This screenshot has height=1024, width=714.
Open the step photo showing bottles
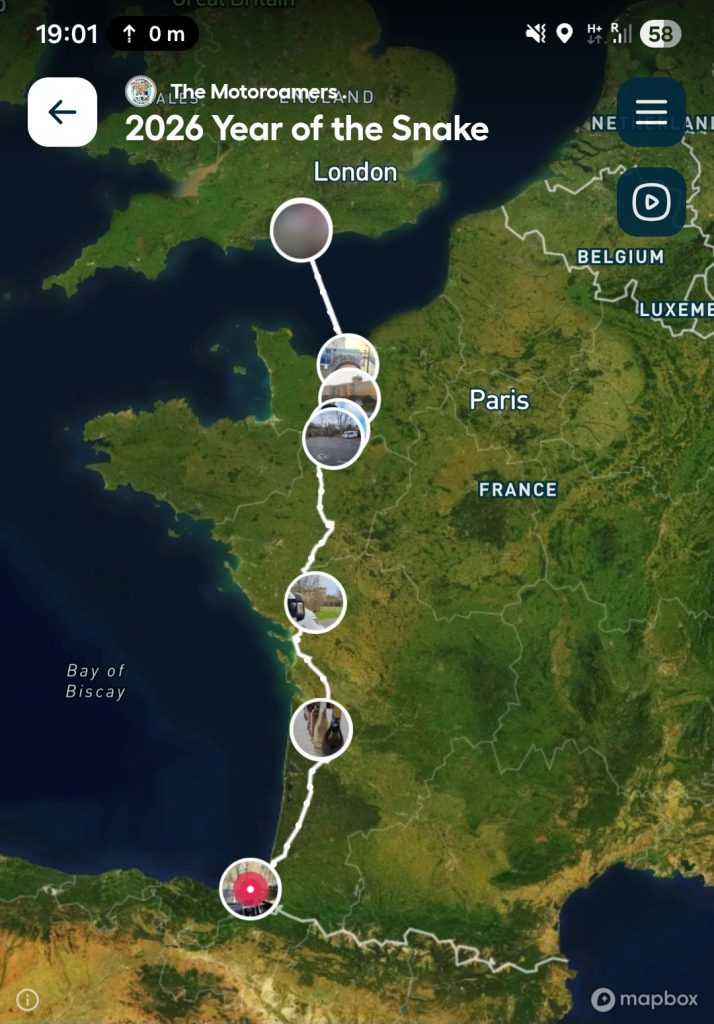coord(321,728)
